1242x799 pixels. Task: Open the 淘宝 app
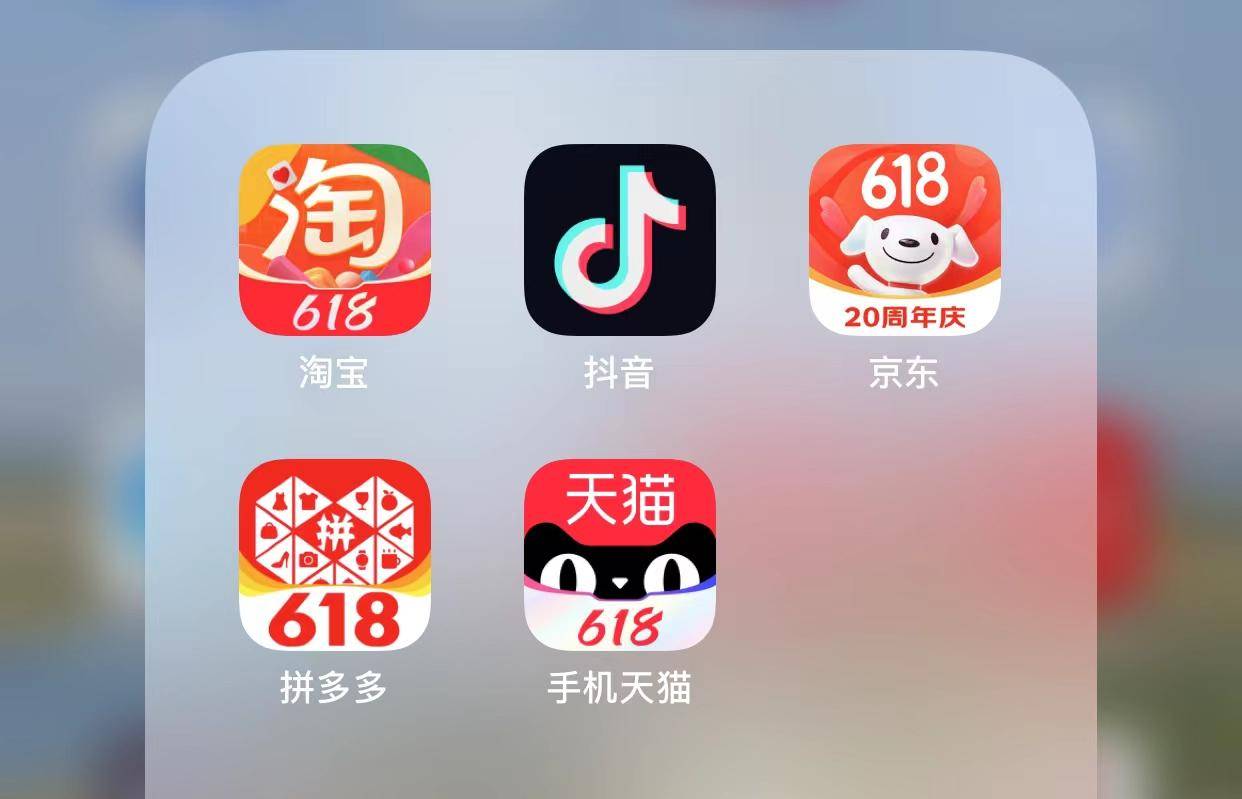click(334, 240)
